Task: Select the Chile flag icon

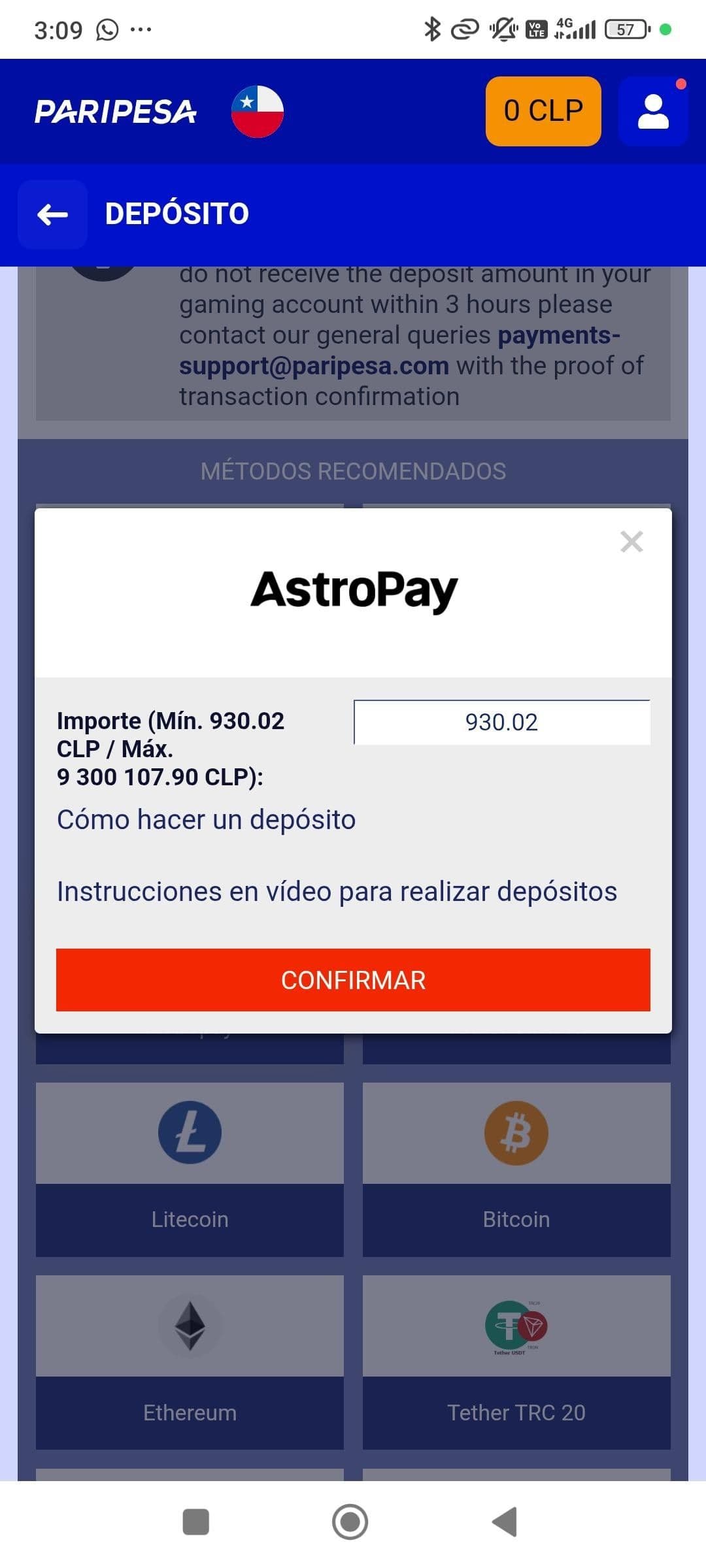Action: [x=256, y=111]
